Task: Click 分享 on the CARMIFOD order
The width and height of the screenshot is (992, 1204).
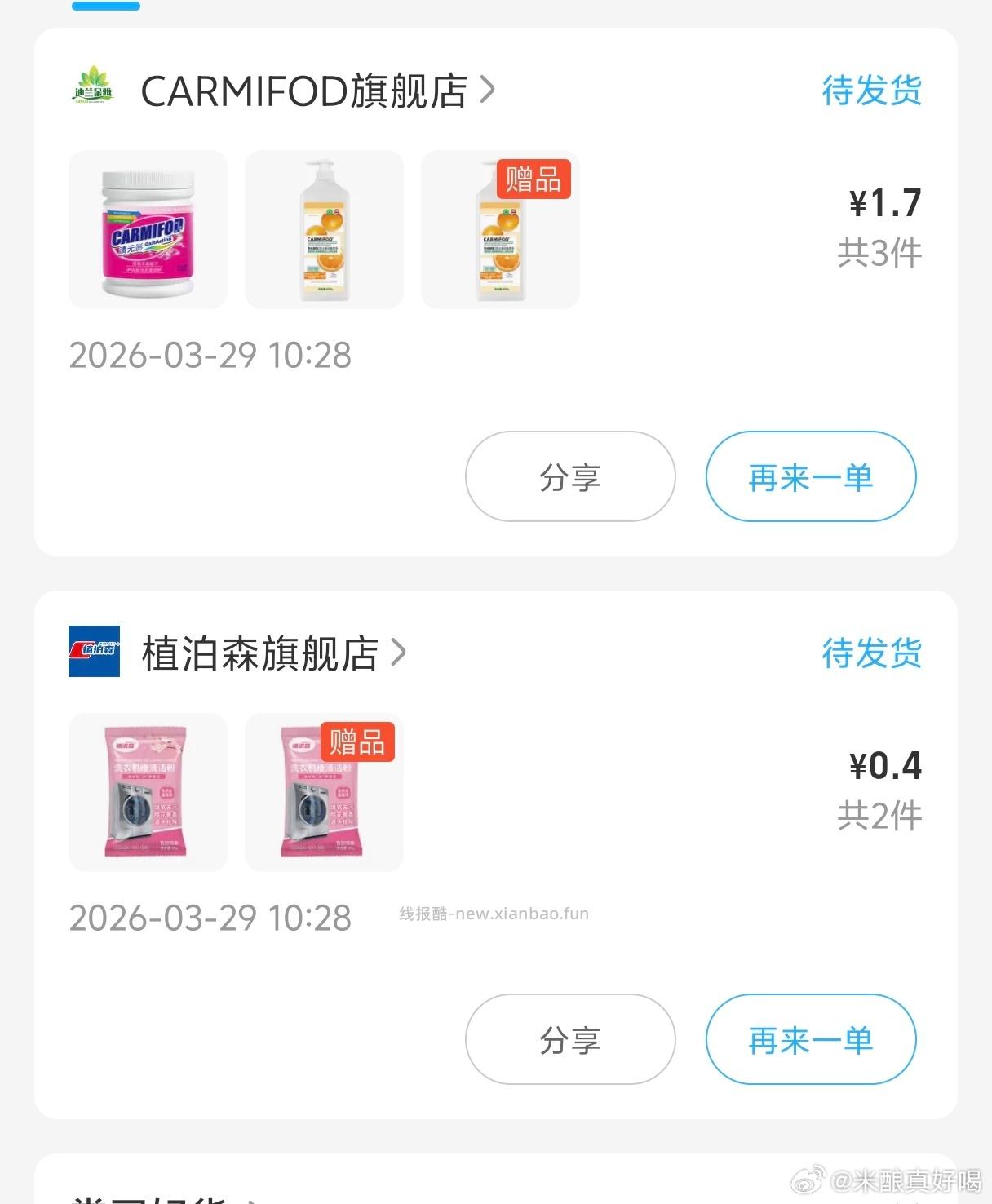Action: click(569, 477)
